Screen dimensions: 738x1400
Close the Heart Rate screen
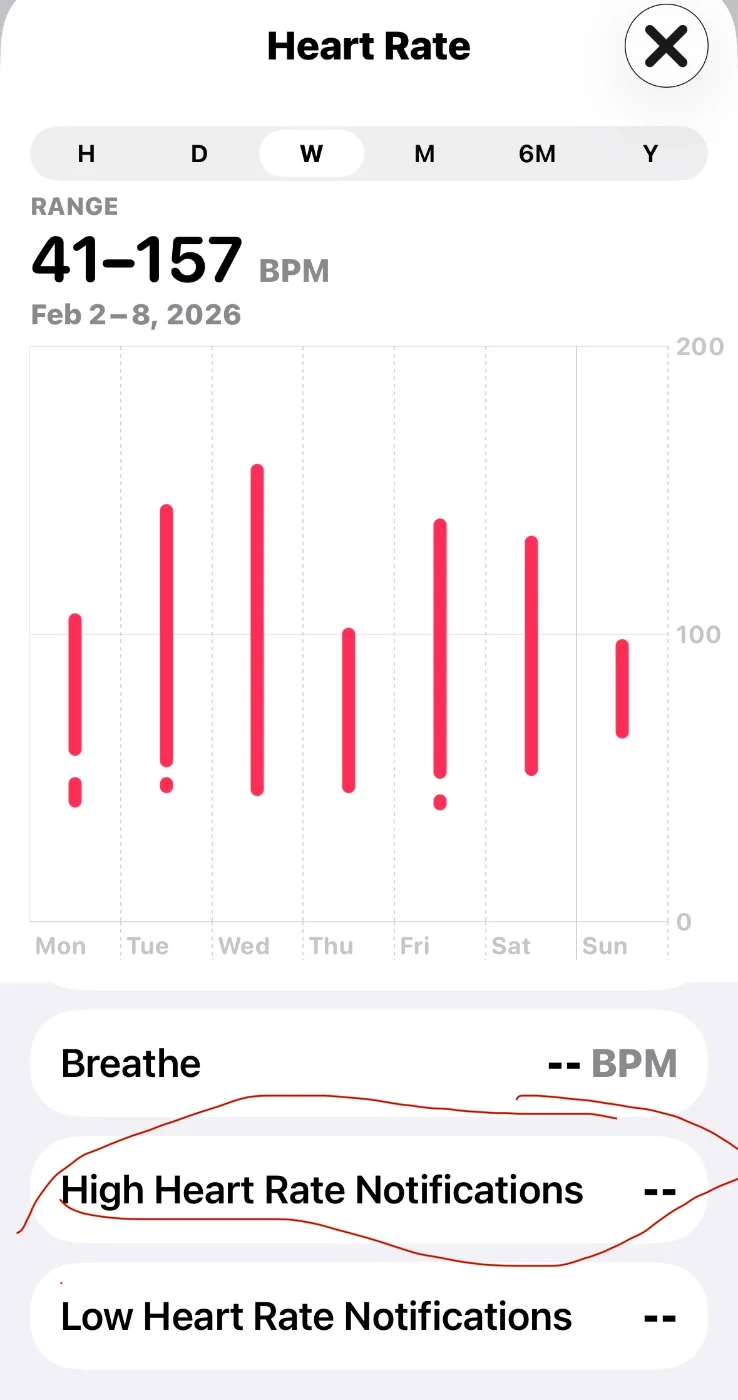(x=666, y=46)
